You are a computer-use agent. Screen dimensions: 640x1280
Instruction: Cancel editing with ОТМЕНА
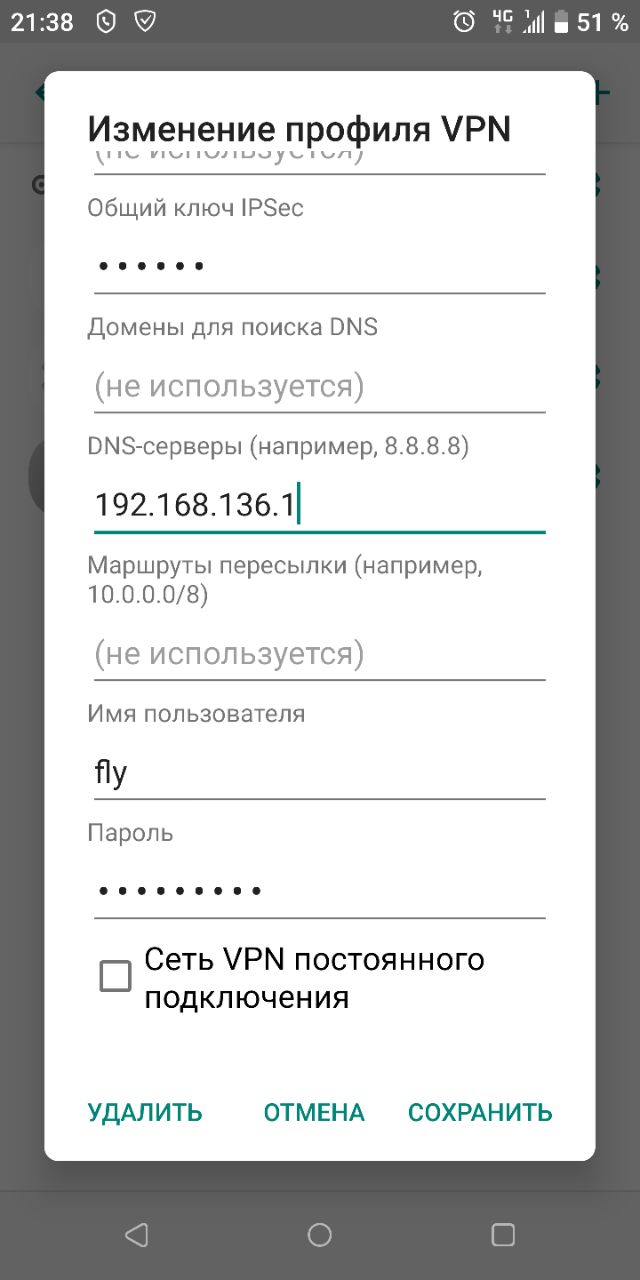coord(314,1112)
